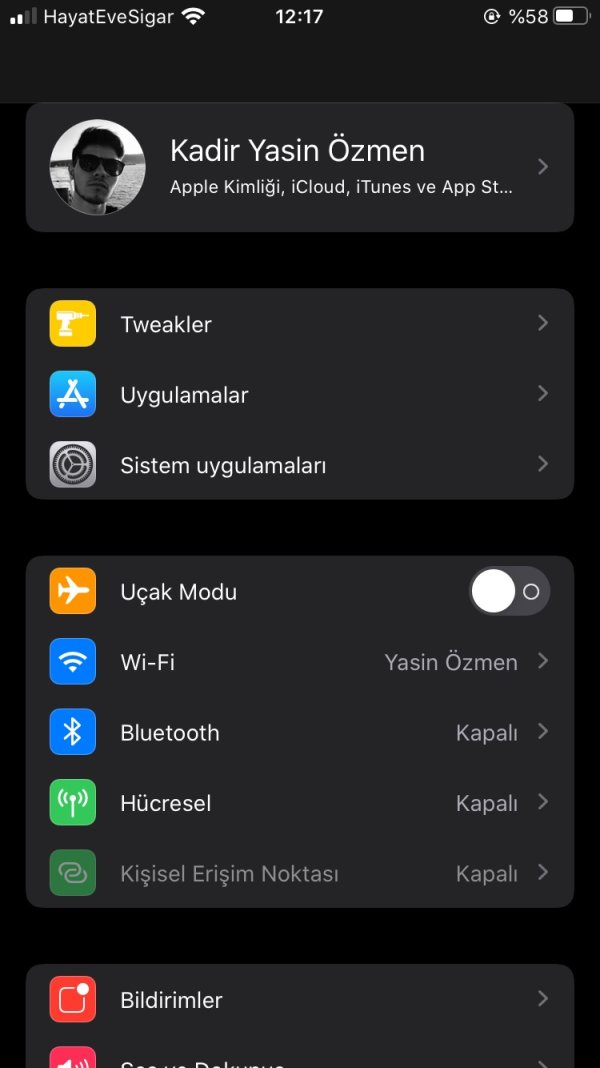This screenshot has width=600, height=1068.
Task: Toggle the Uçak Modu switch
Action: [x=509, y=592]
